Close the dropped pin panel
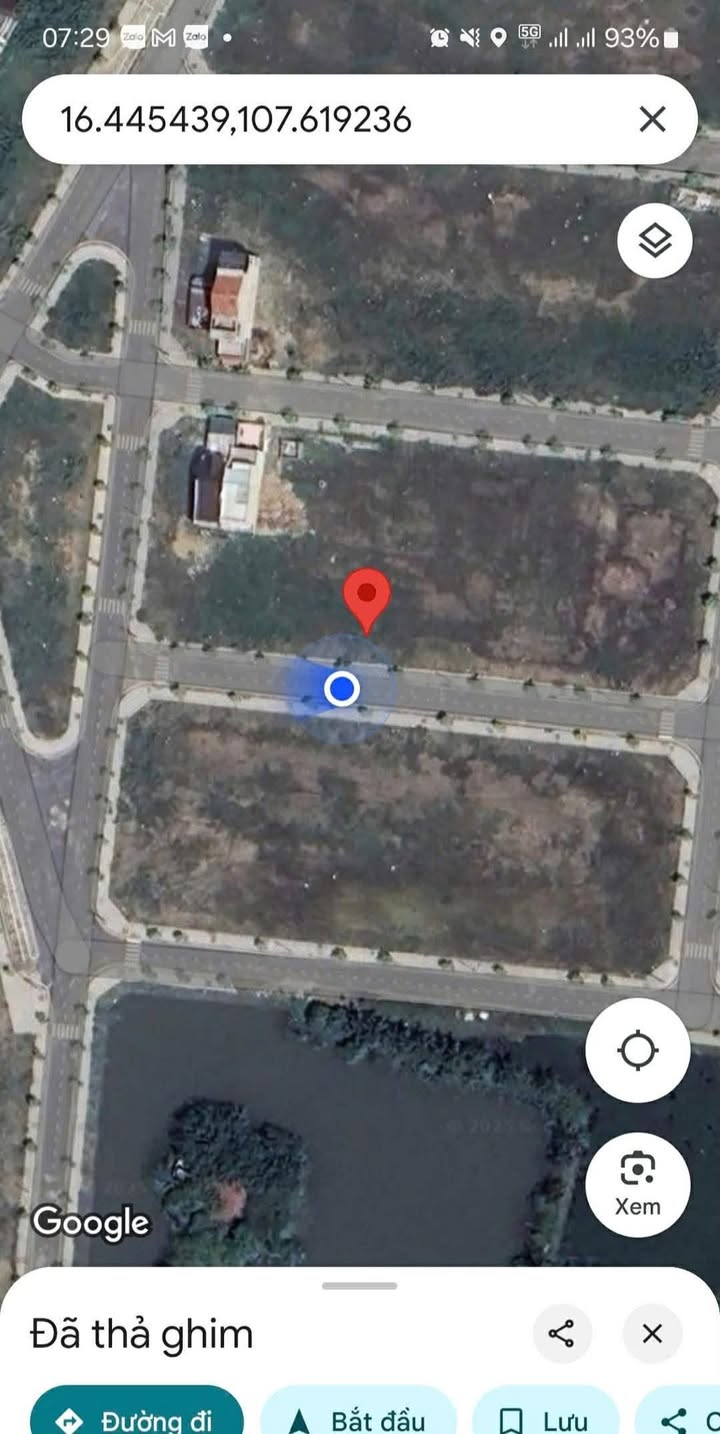The height and width of the screenshot is (1434, 720). click(652, 1333)
